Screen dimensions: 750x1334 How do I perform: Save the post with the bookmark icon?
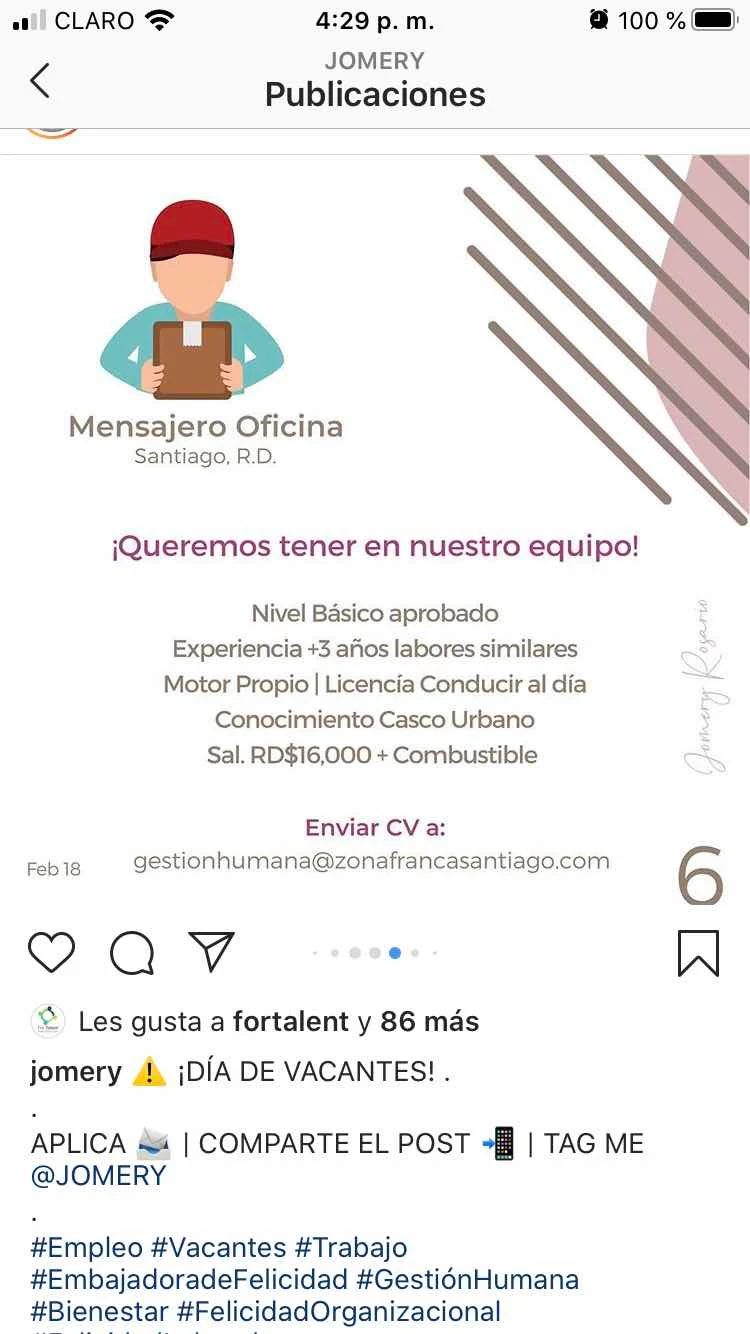click(698, 952)
